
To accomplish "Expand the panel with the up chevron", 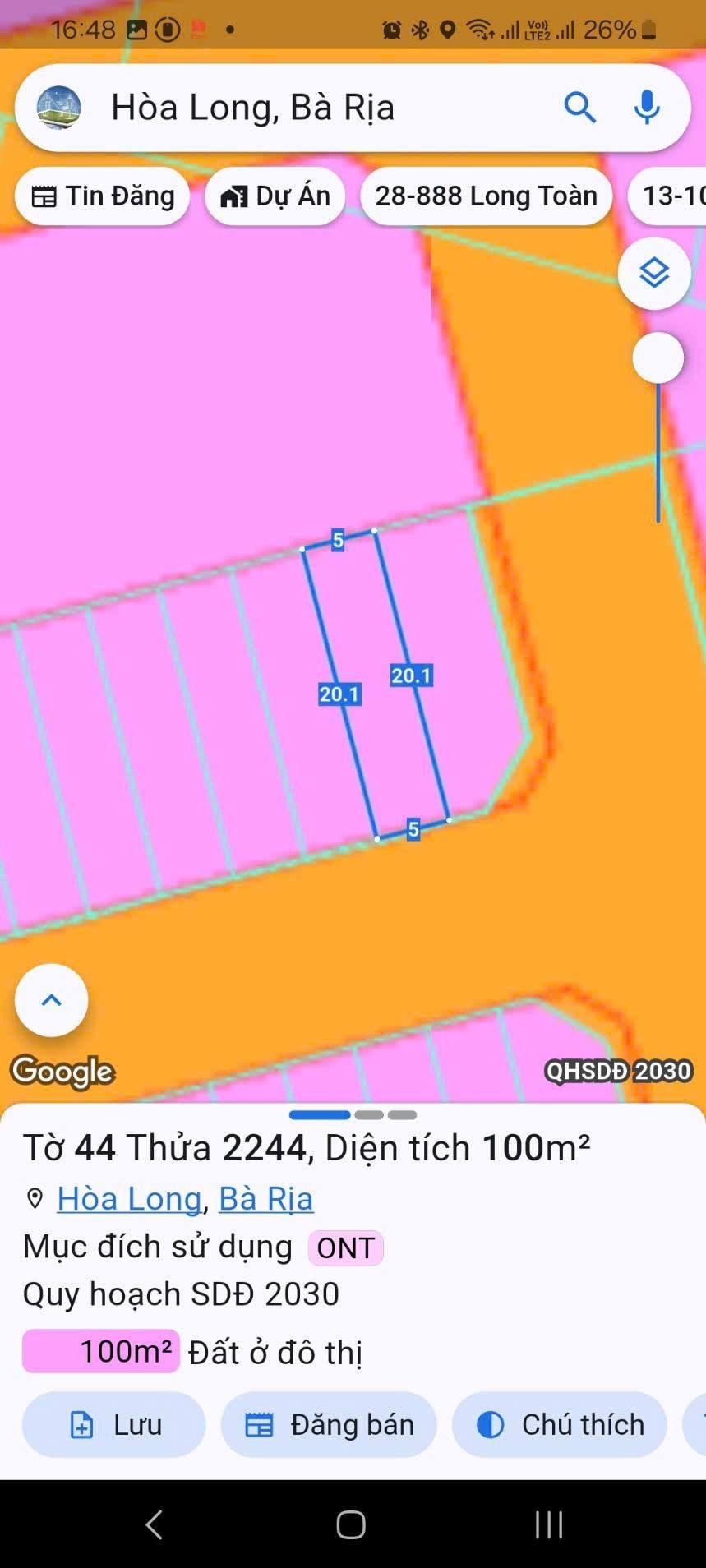I will [x=51, y=1000].
